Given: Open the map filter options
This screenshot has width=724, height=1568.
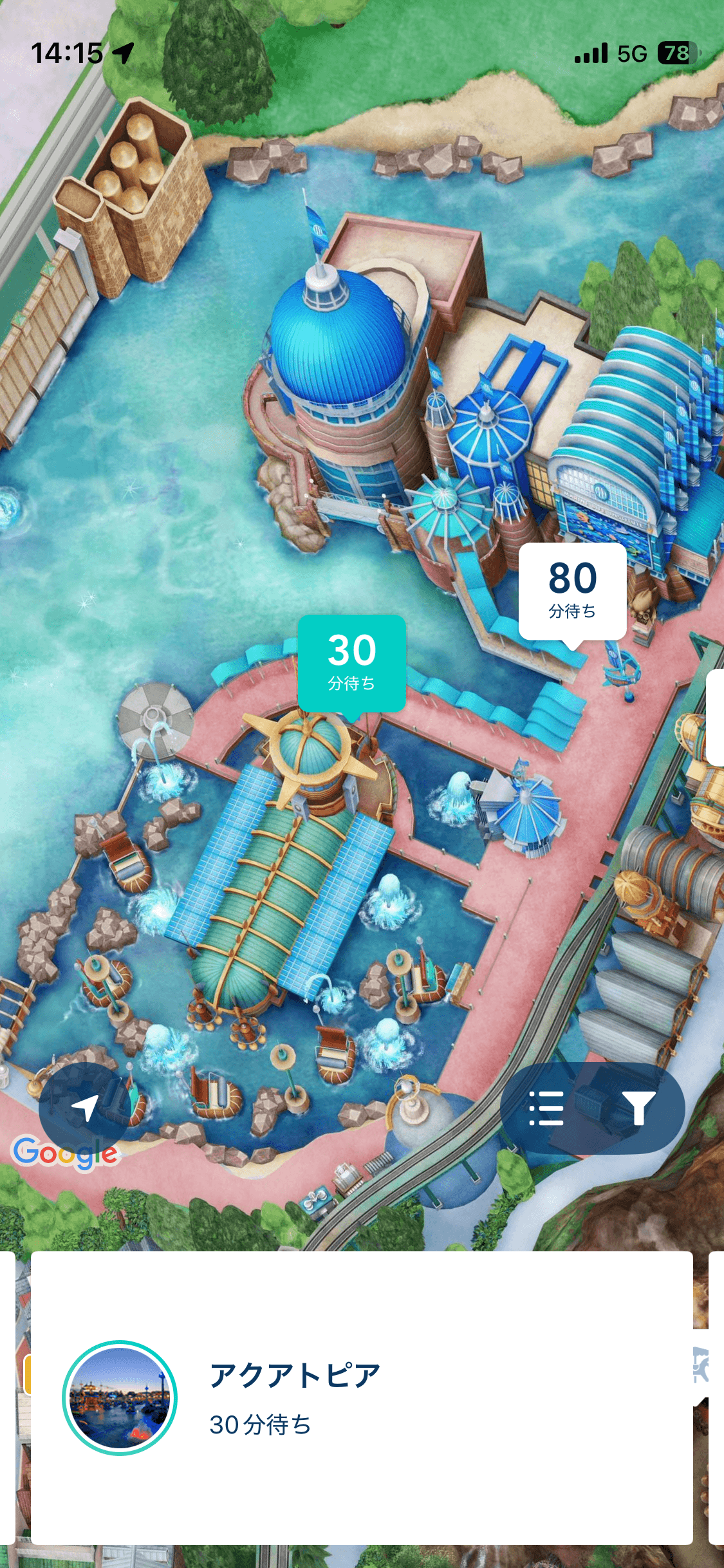Looking at the screenshot, I should (x=638, y=1108).
